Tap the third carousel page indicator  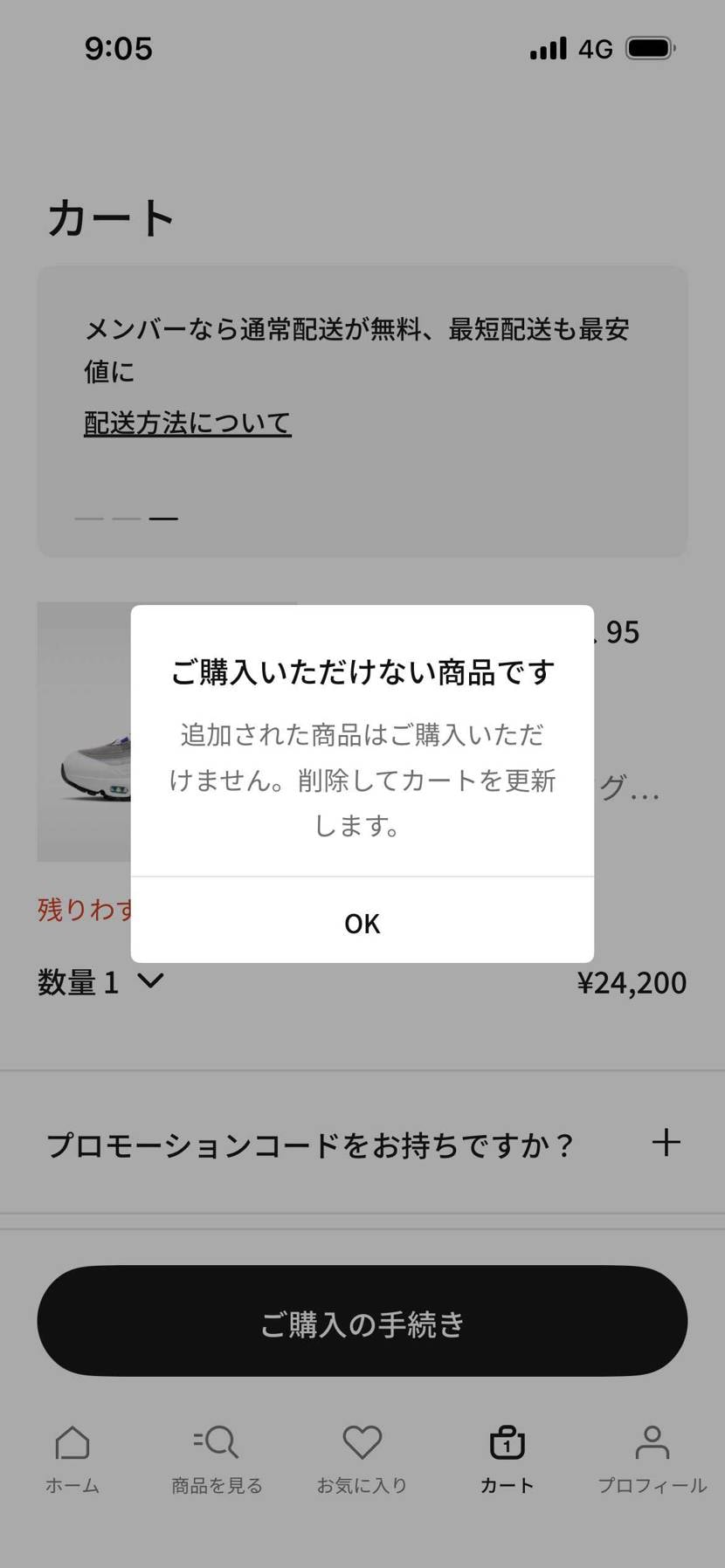tap(165, 517)
